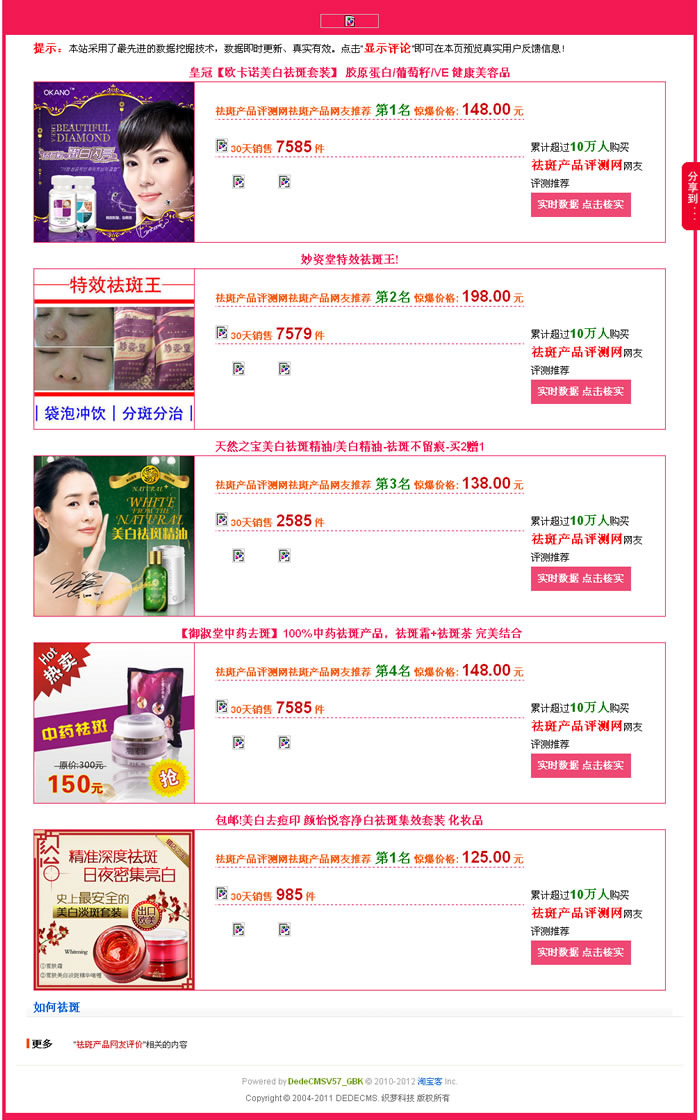Tap 实时数据 点击核实 for the 148.00元 第1名 product
This screenshot has width=700, height=1120.
click(581, 204)
